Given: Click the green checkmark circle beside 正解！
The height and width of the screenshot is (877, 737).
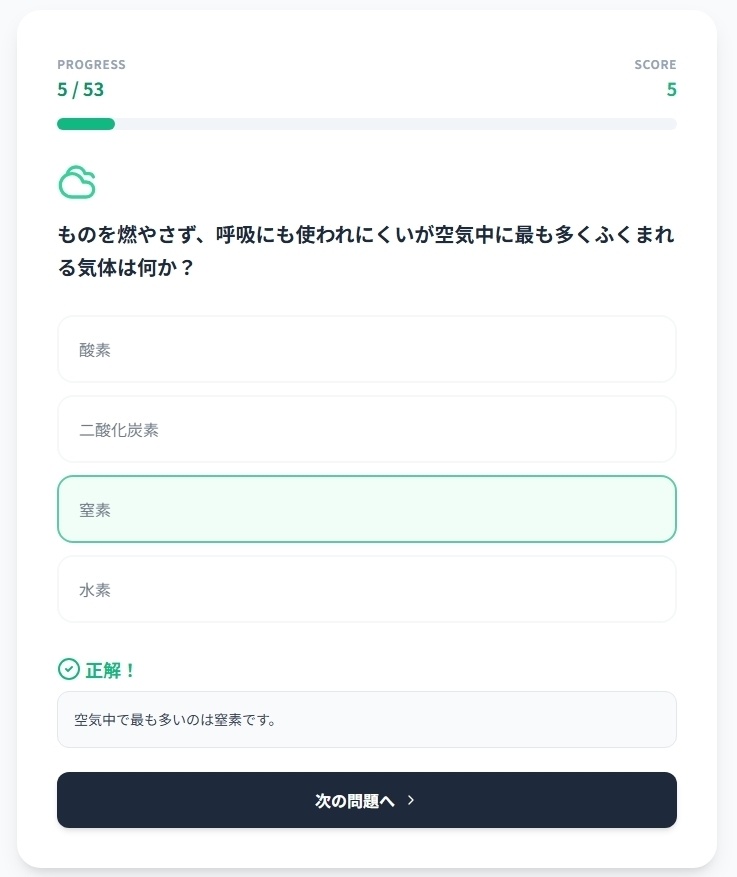Looking at the screenshot, I should (68, 670).
